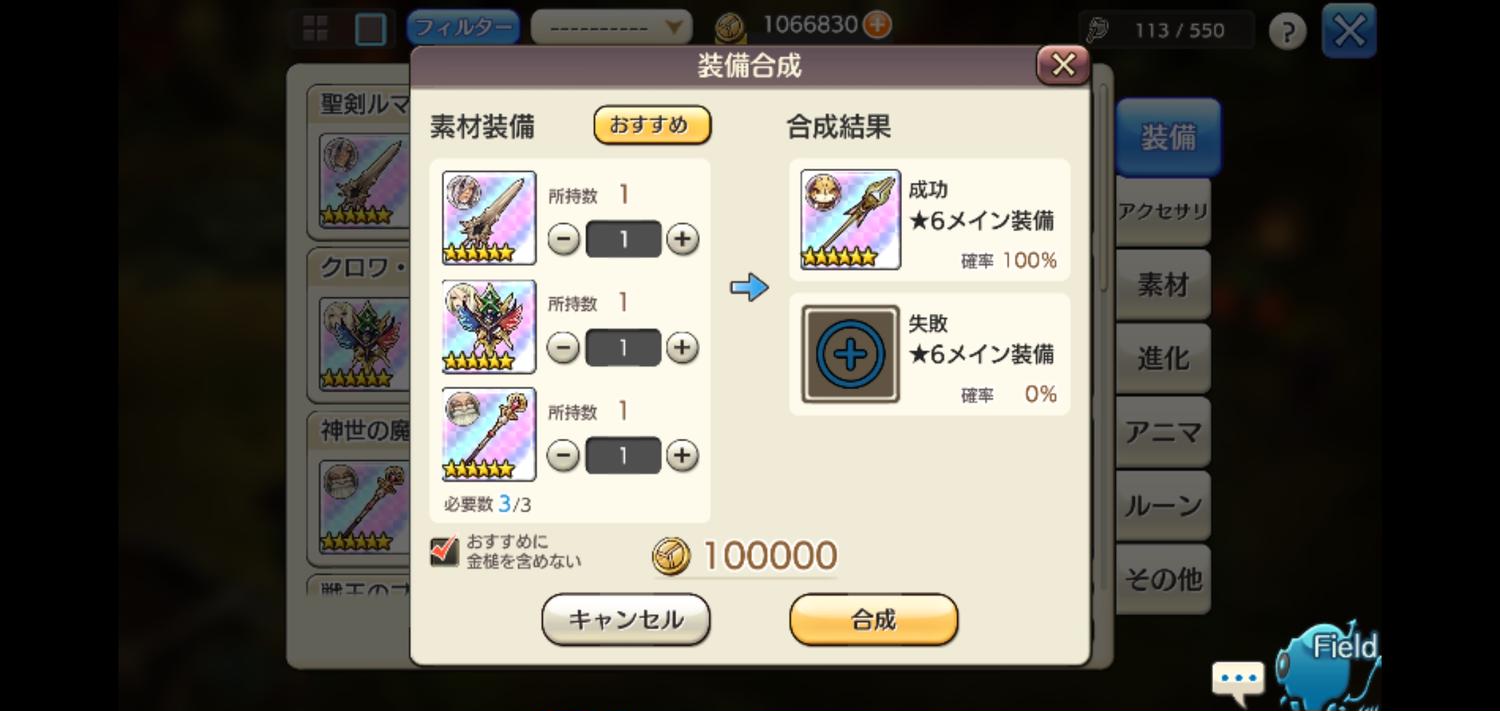The height and width of the screenshot is (711, 1500).
Task: Open the chat speech bubble
Action: [1238, 679]
